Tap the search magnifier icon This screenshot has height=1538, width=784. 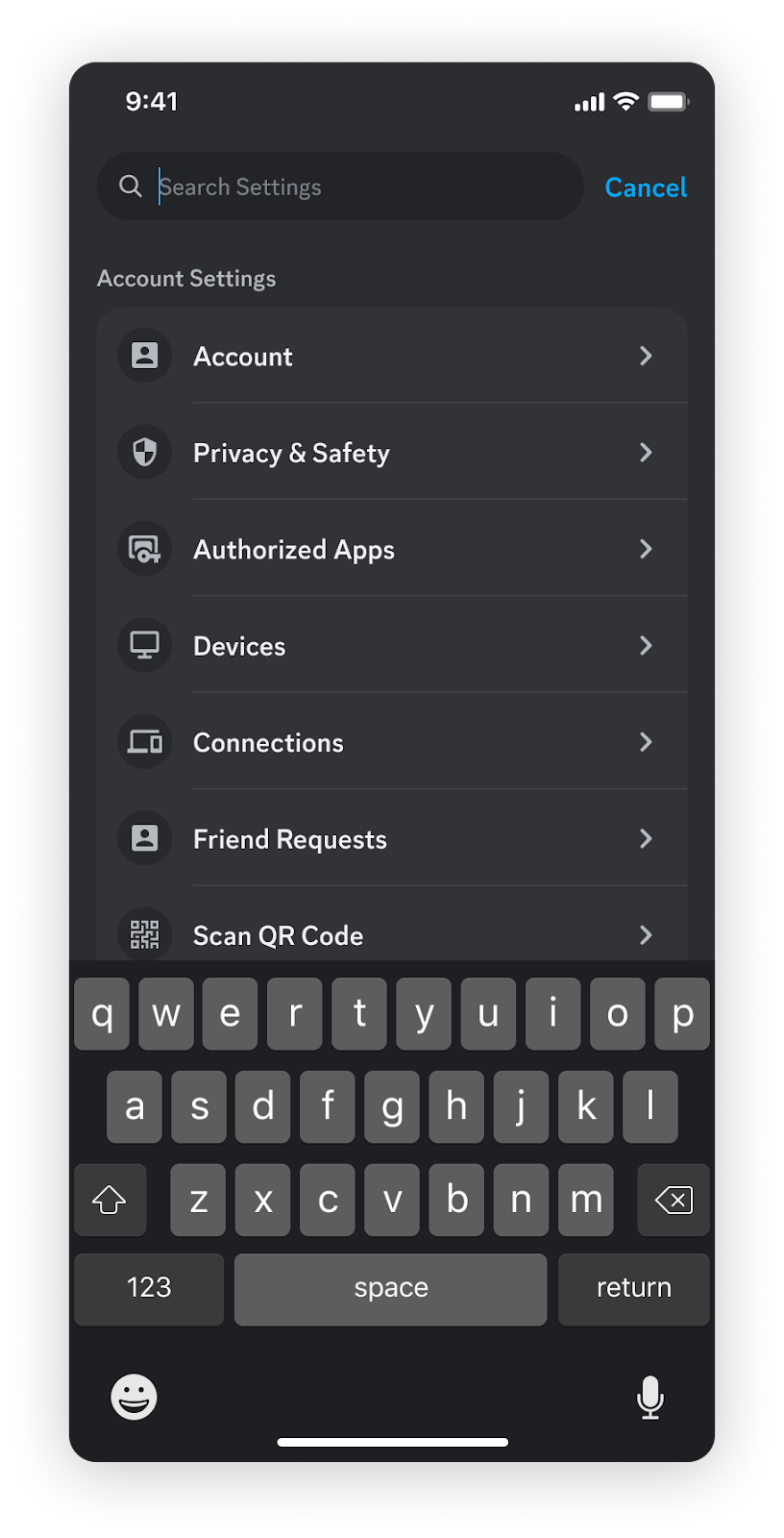[x=131, y=186]
